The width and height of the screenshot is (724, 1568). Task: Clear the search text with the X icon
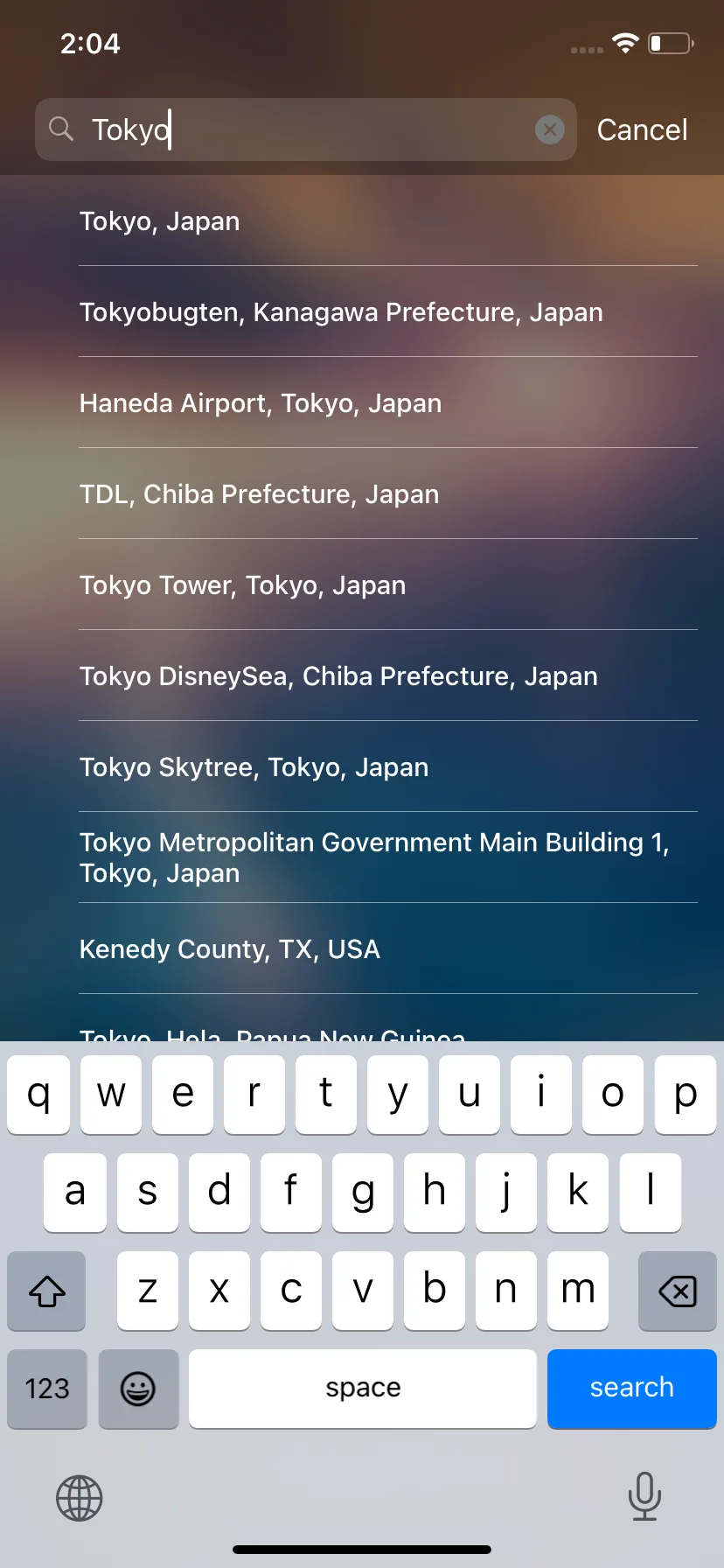click(550, 129)
